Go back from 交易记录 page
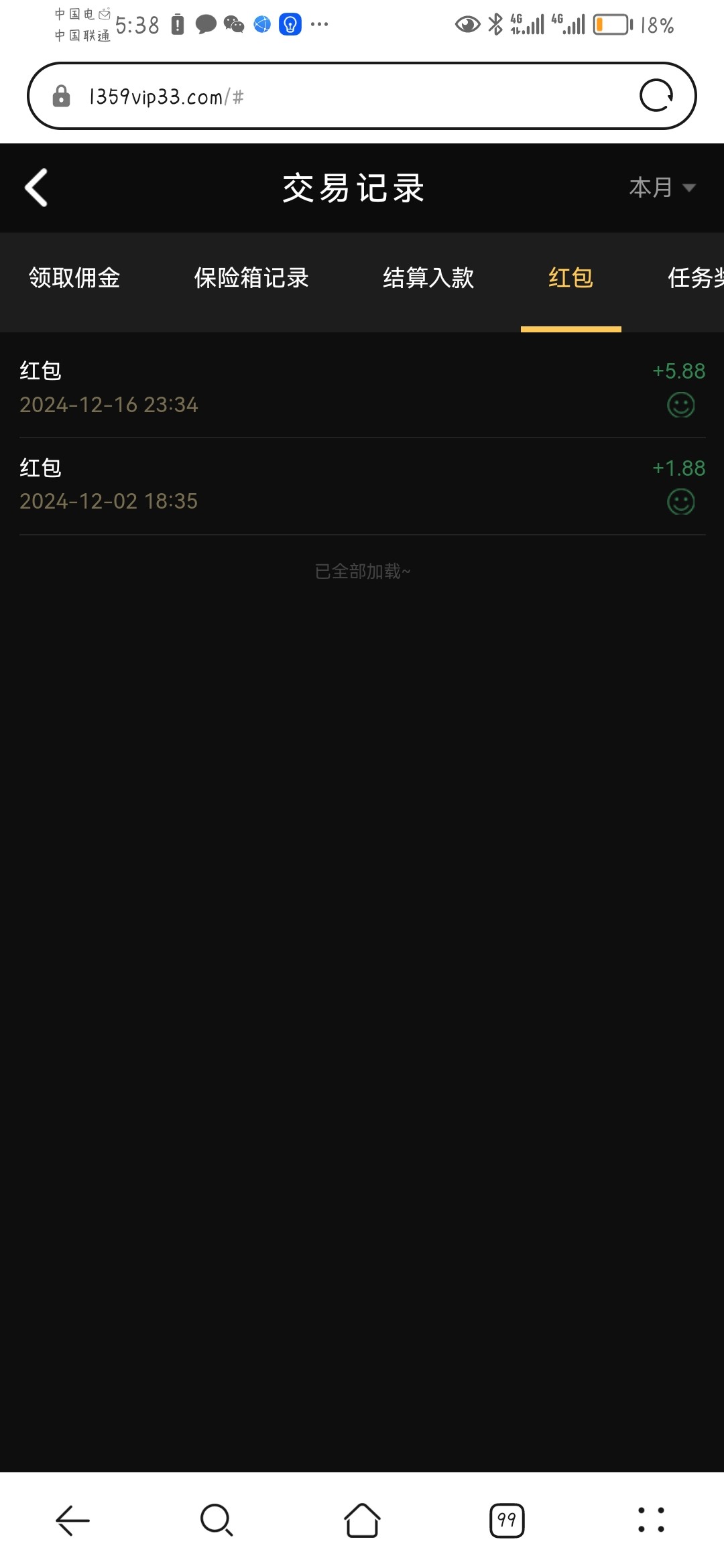724x1568 pixels. (x=37, y=188)
